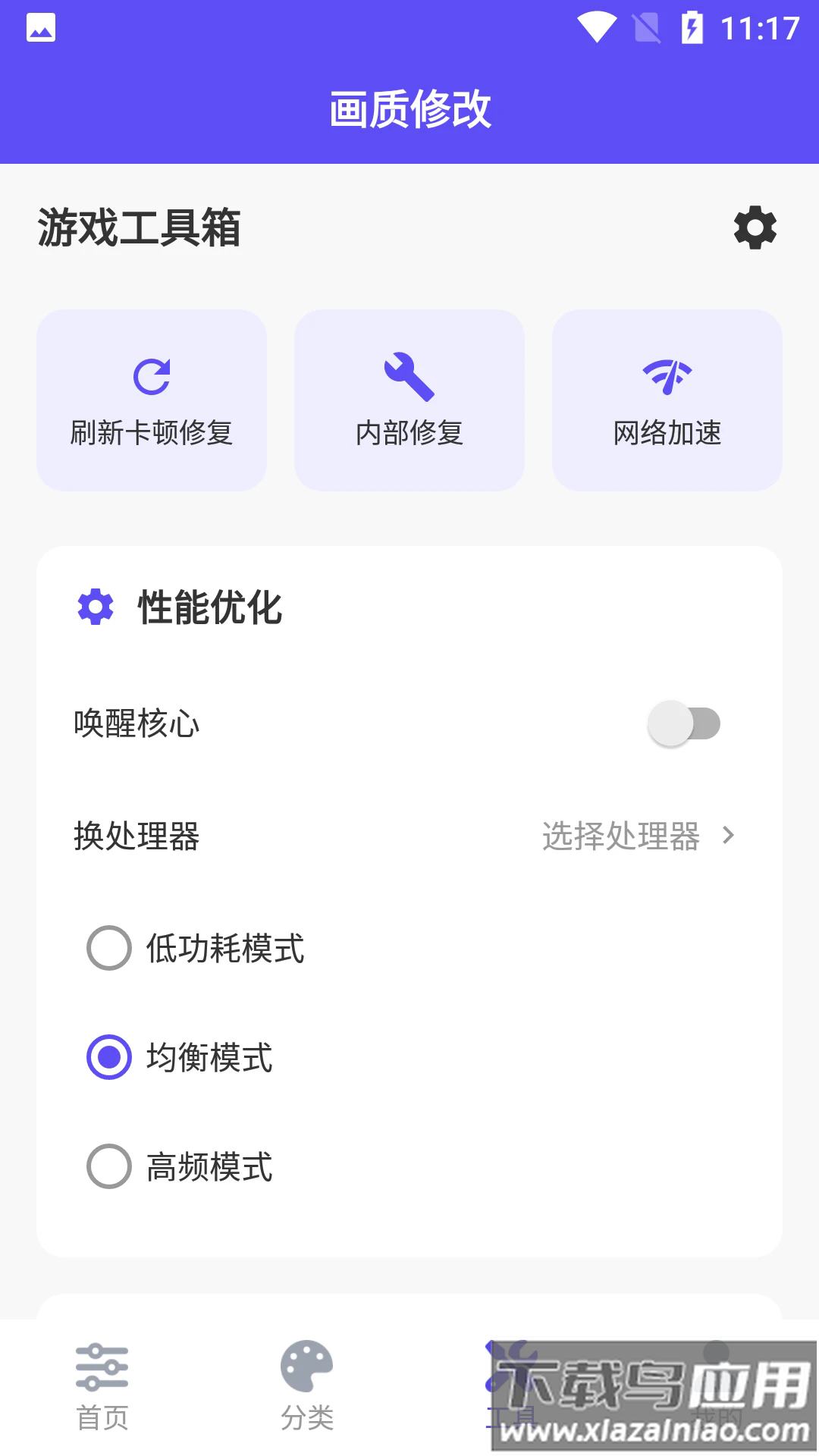
Task: Select the 低功耗模式 radio button
Action: click(x=108, y=948)
